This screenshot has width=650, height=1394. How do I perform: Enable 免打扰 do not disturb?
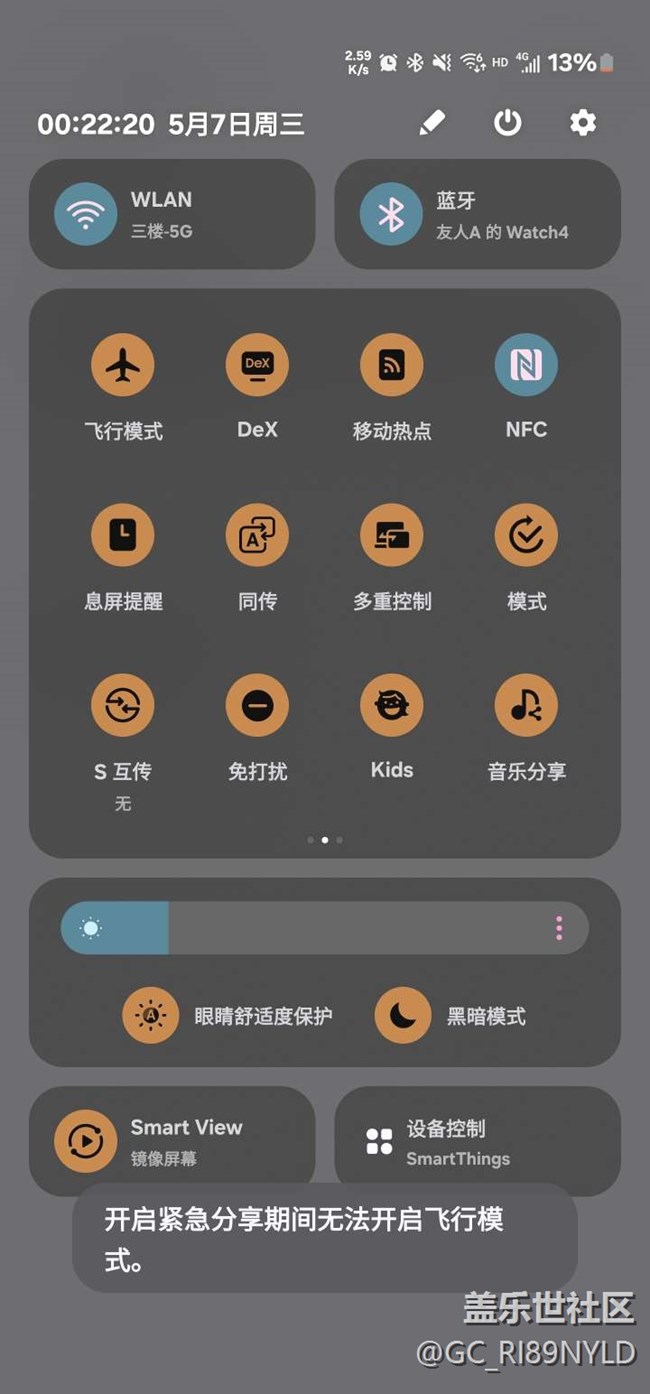(x=257, y=705)
